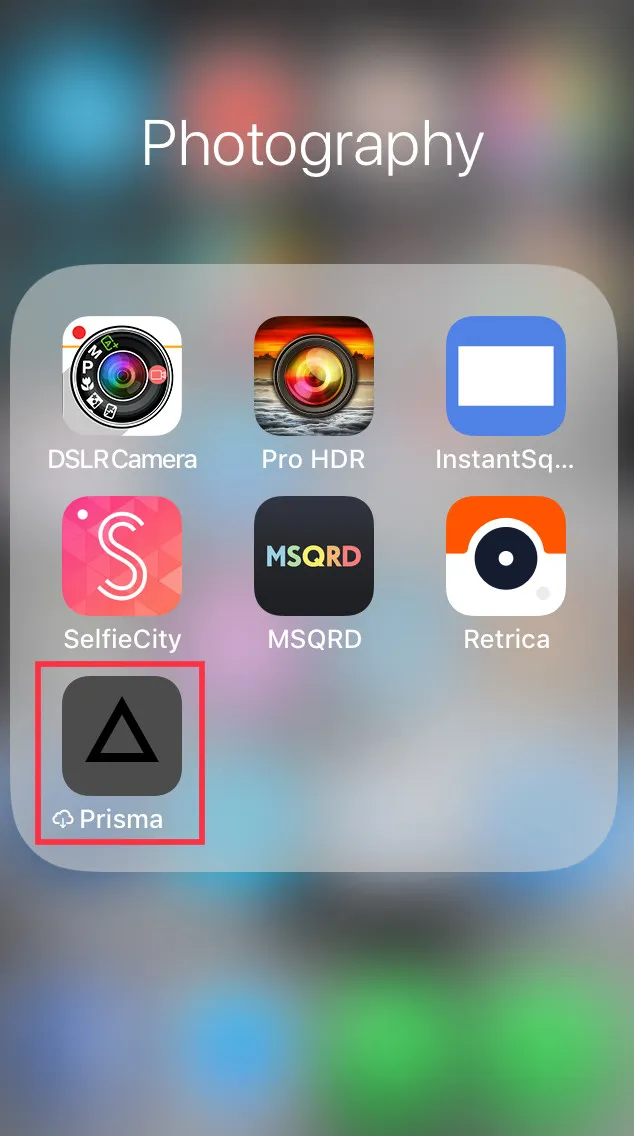The width and height of the screenshot is (634, 1136).
Task: Launch the Pro HDR app
Action: click(314, 375)
